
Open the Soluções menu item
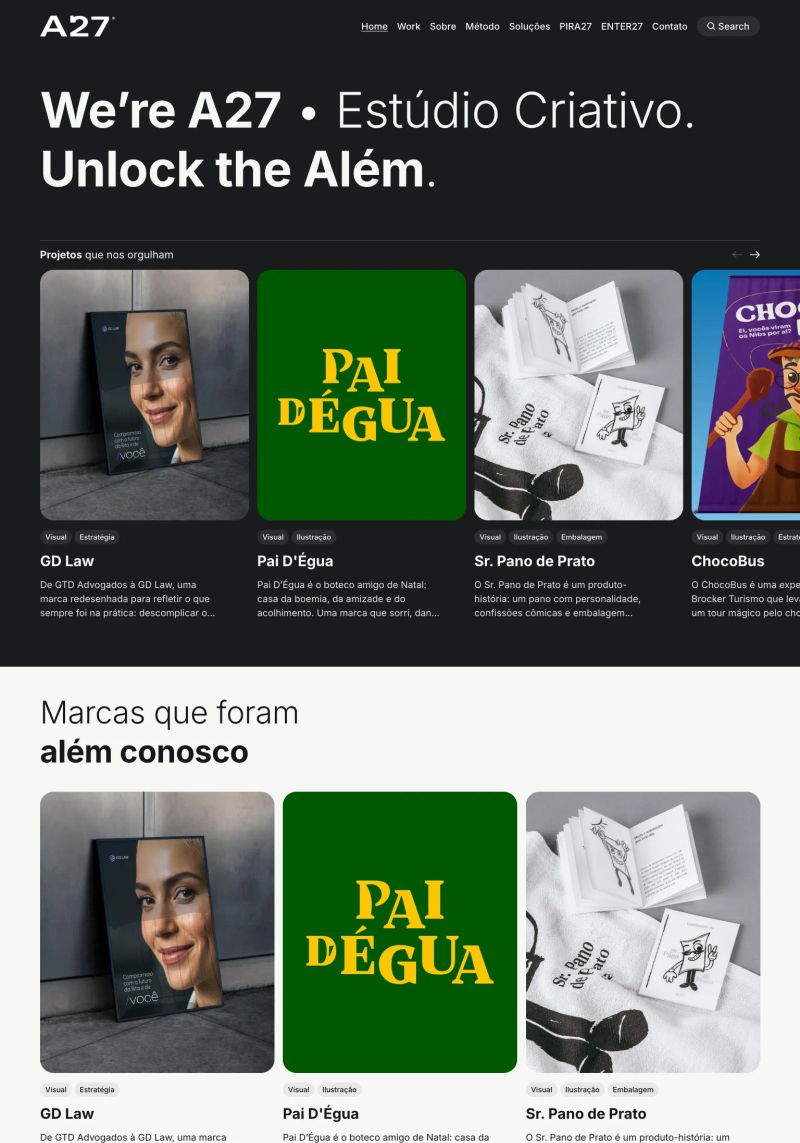point(529,27)
